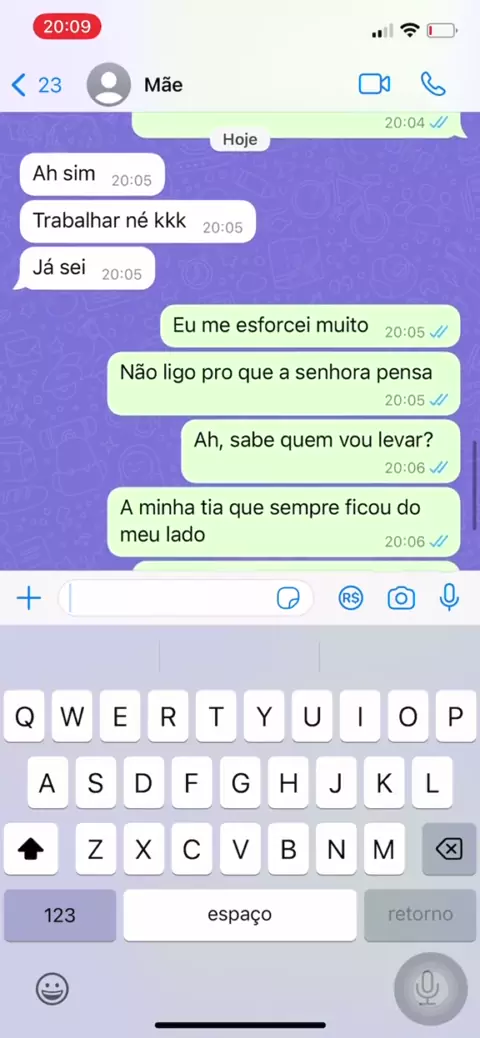Viewport: 480px width, 1038px height.
Task: Tap the shift key on keyboard
Action: click(x=31, y=849)
